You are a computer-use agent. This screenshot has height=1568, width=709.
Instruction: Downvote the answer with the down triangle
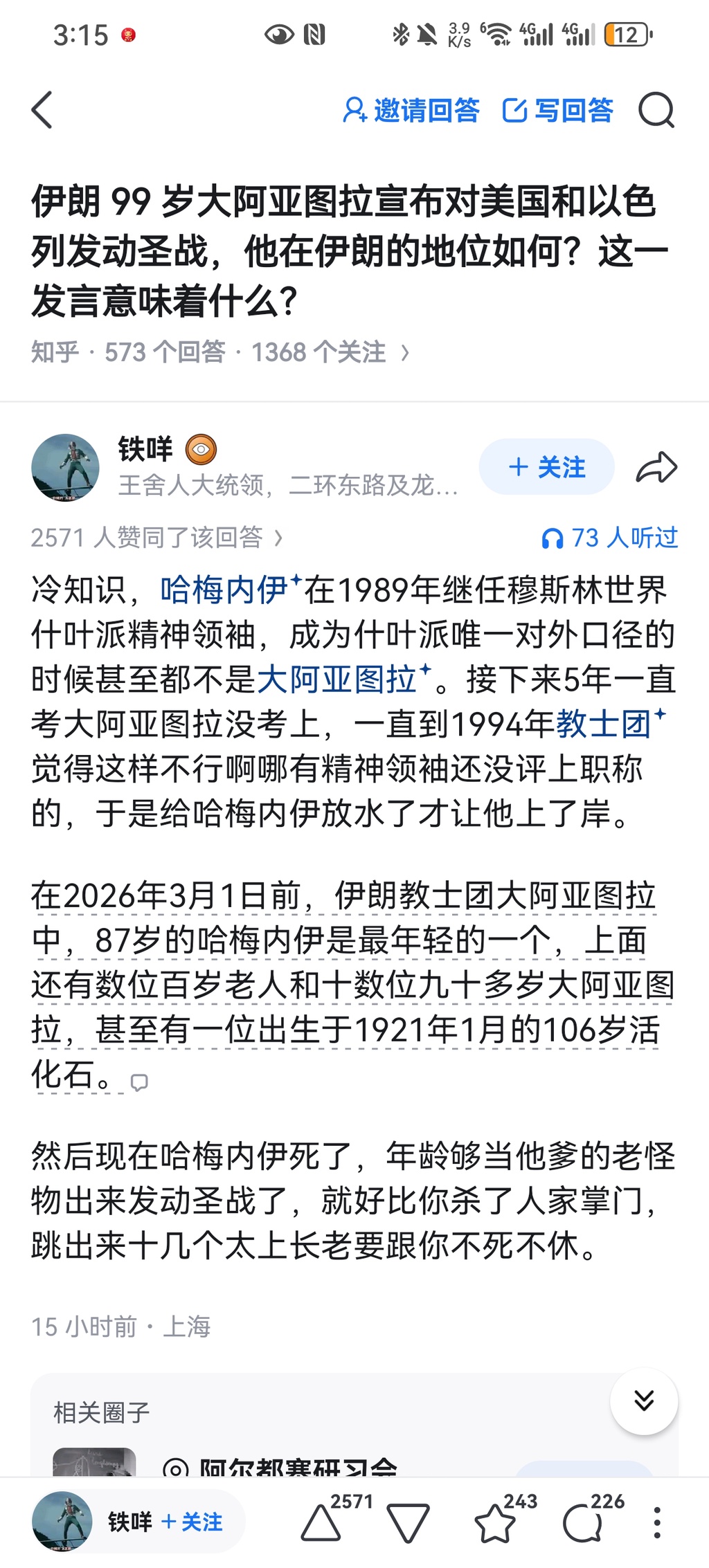click(x=408, y=1523)
